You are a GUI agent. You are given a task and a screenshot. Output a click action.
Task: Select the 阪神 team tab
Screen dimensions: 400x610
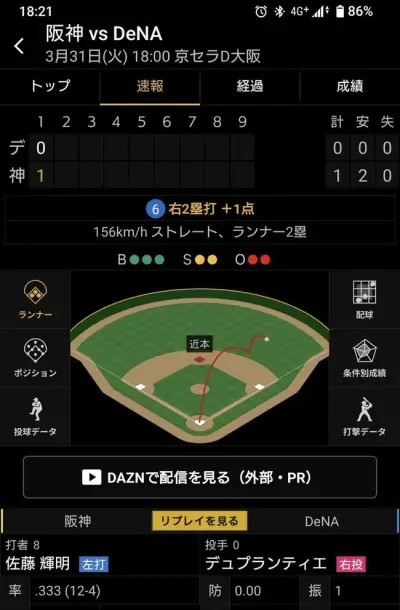tap(77, 521)
